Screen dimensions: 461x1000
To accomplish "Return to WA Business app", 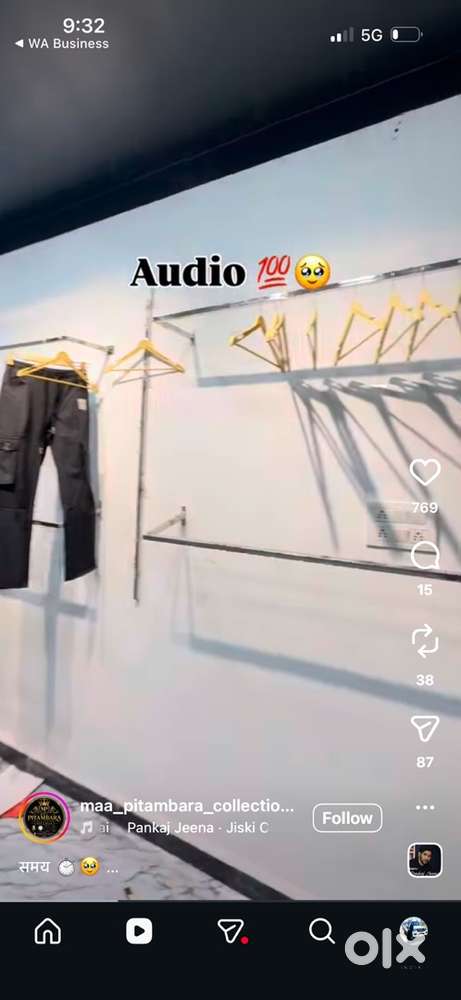I will click(x=62, y=44).
